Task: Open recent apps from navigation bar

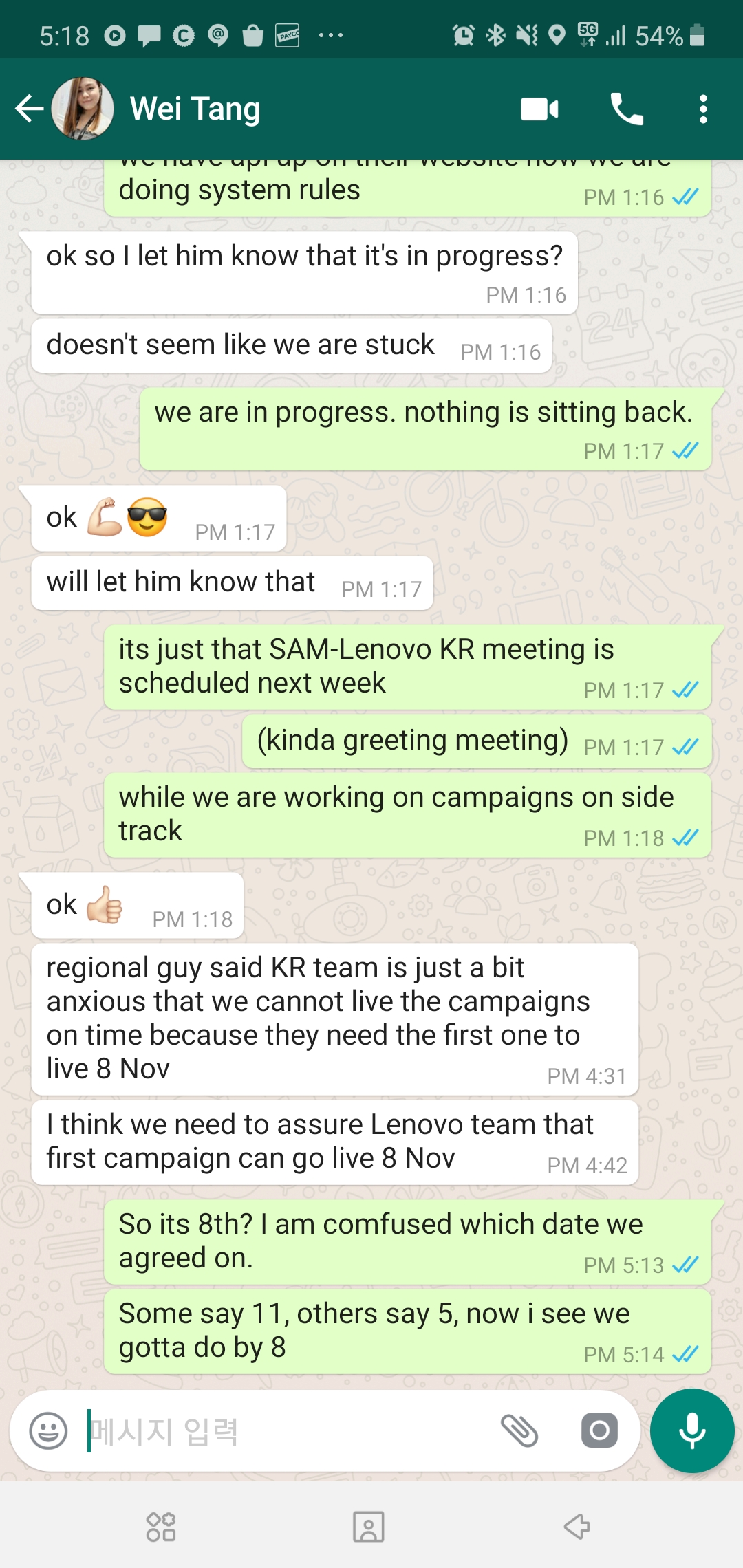Action: pos(161,1527)
